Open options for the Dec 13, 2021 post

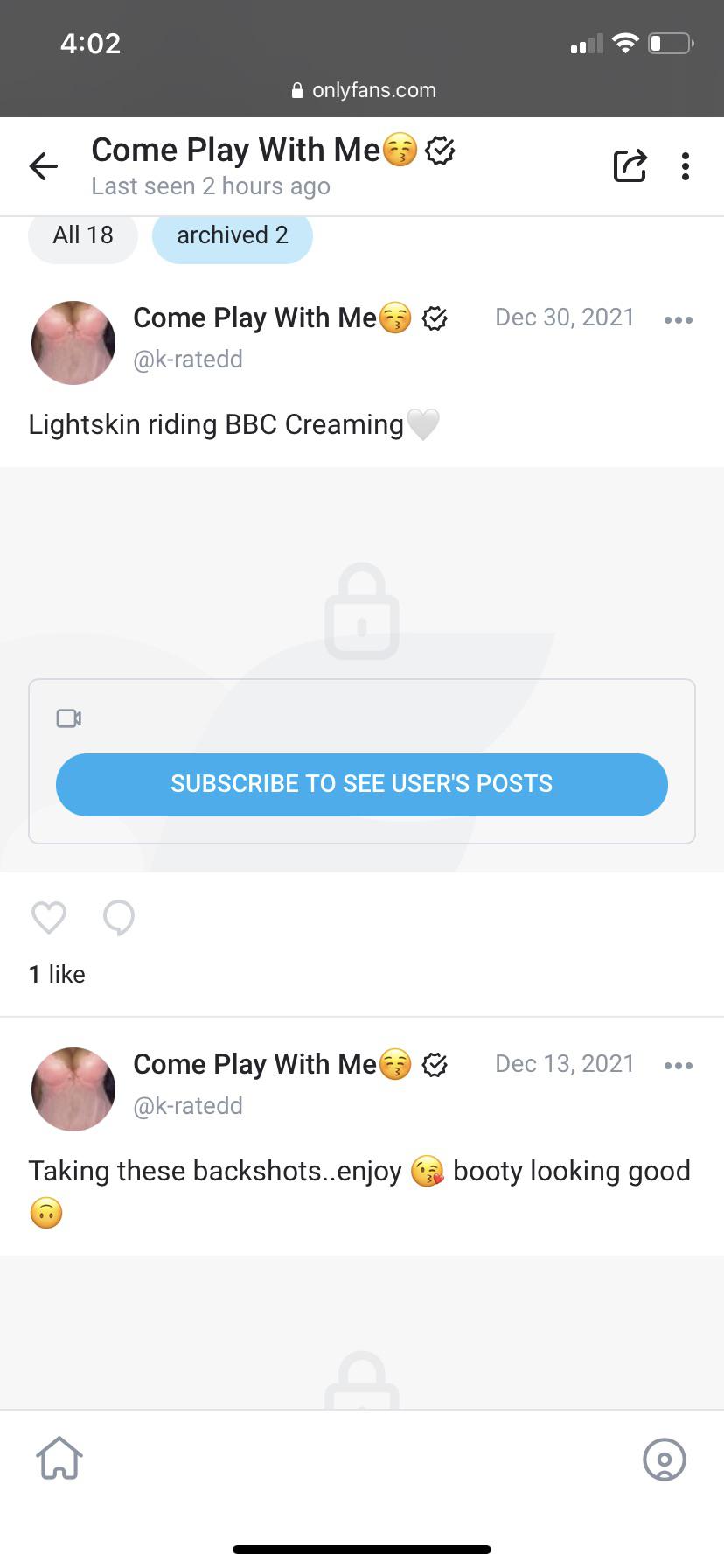pos(679,1066)
